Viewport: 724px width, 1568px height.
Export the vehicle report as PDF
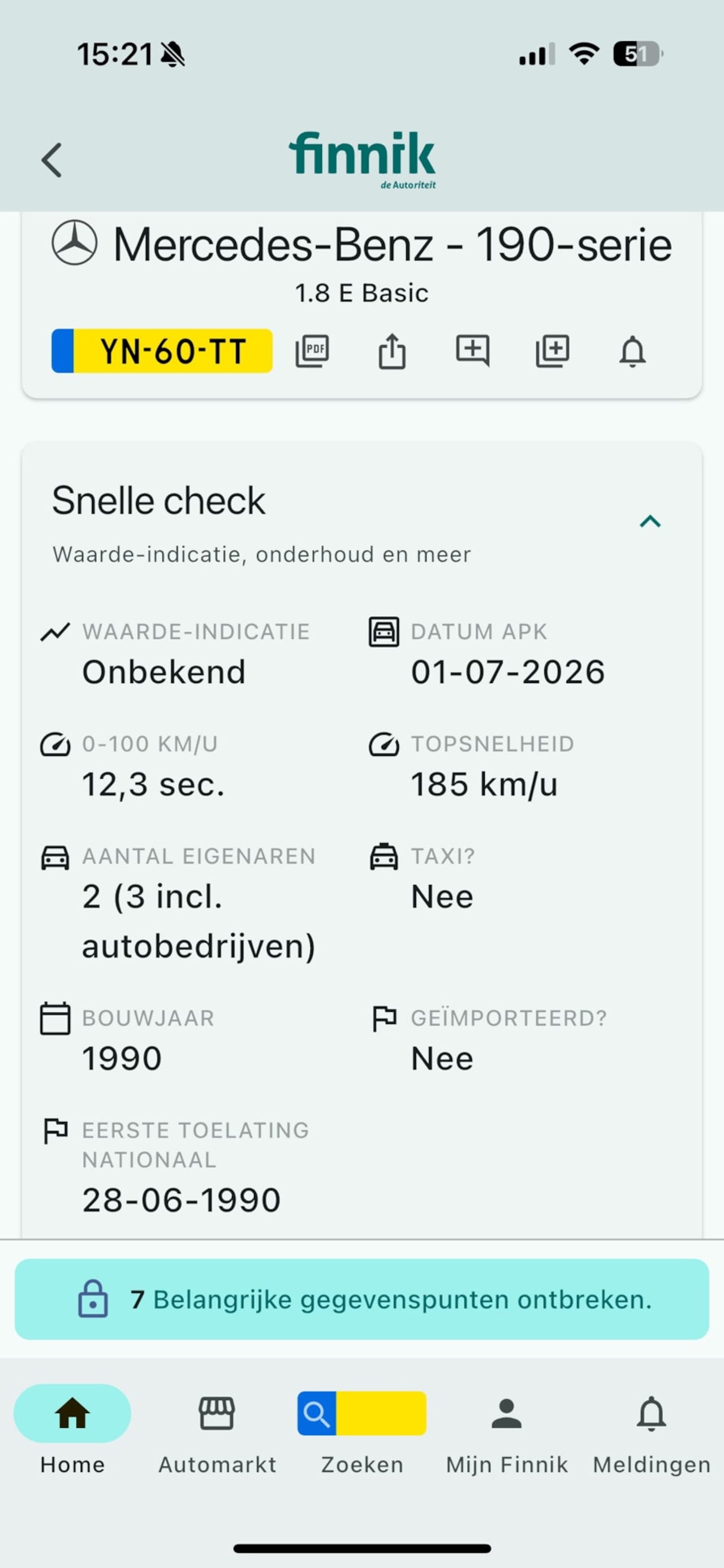pos(312,351)
